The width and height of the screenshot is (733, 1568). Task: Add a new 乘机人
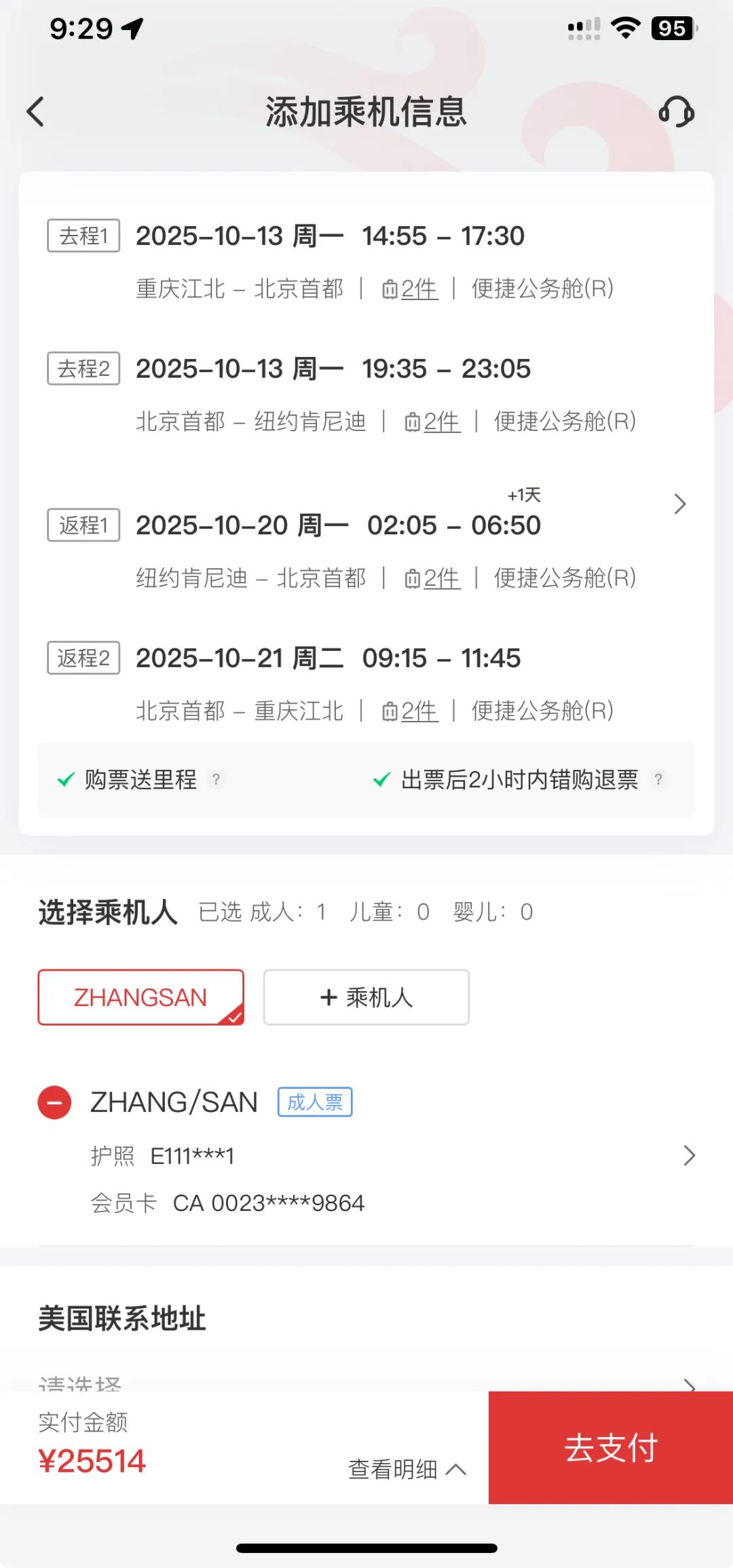click(x=366, y=997)
